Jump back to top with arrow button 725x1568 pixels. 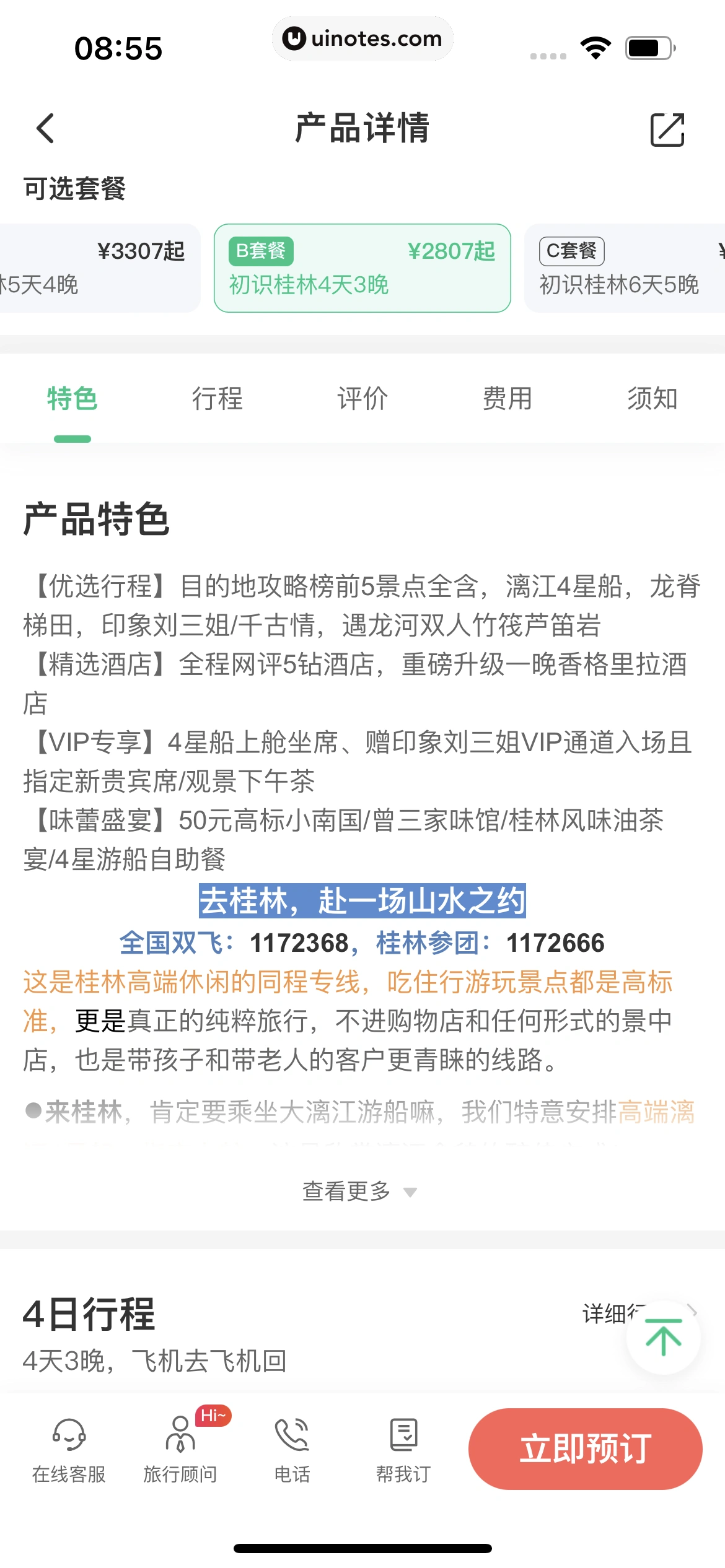coord(663,1338)
